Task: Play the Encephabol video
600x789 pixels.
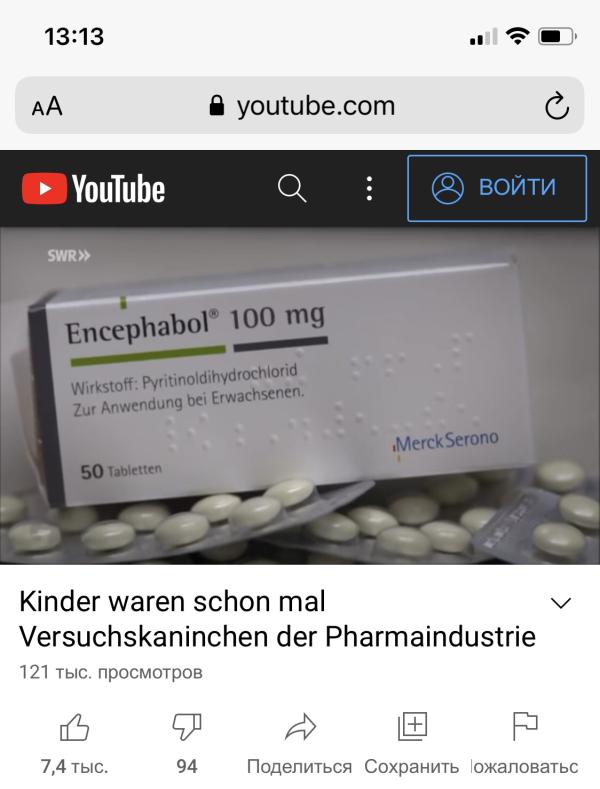Action: 300,396
